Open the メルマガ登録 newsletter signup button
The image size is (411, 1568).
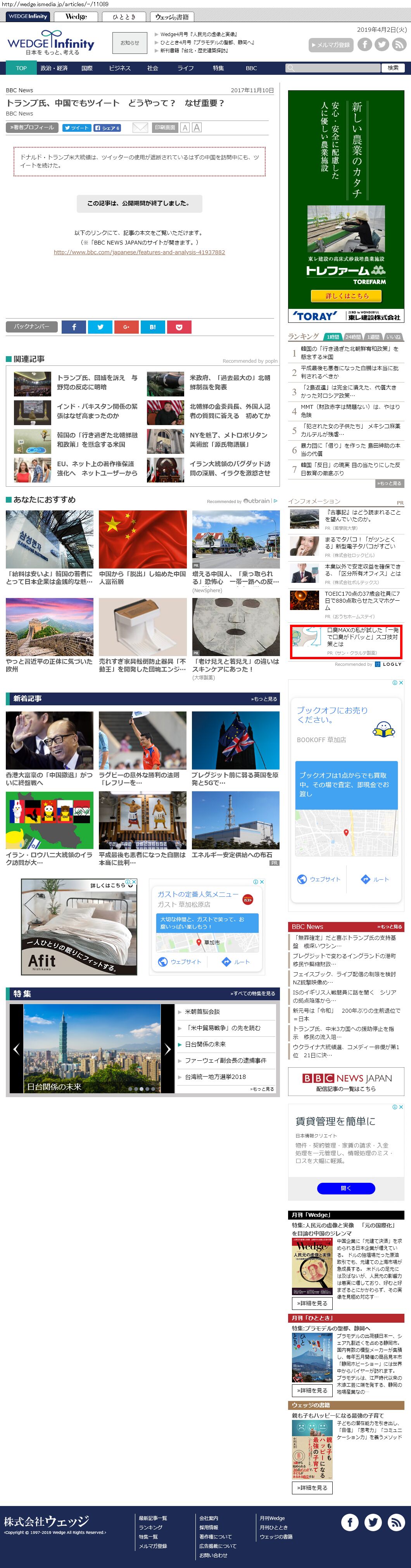[331, 45]
